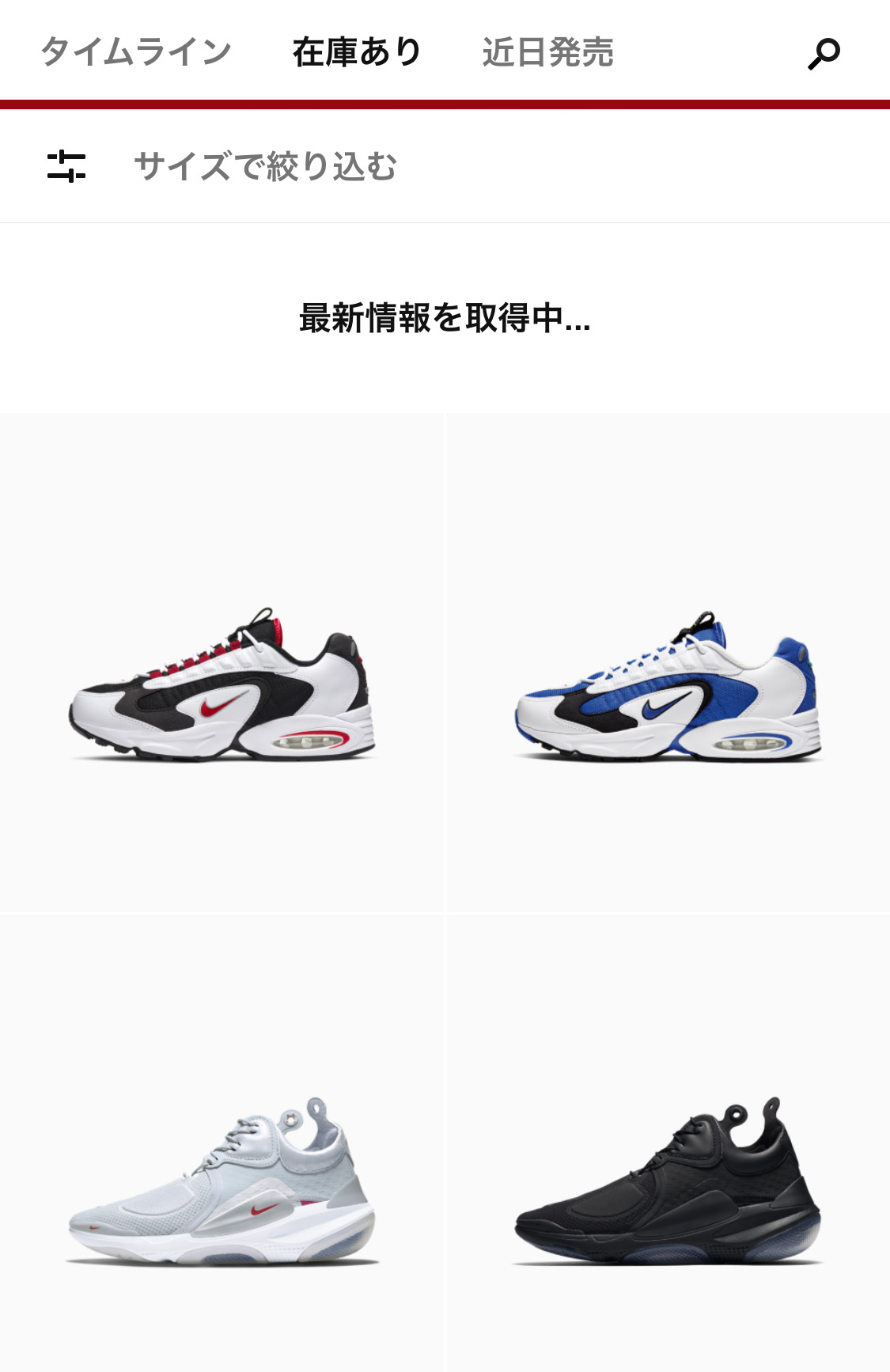Switch to the 近日発売 tab
Image resolution: width=890 pixels, height=1372 pixels.
tap(547, 52)
